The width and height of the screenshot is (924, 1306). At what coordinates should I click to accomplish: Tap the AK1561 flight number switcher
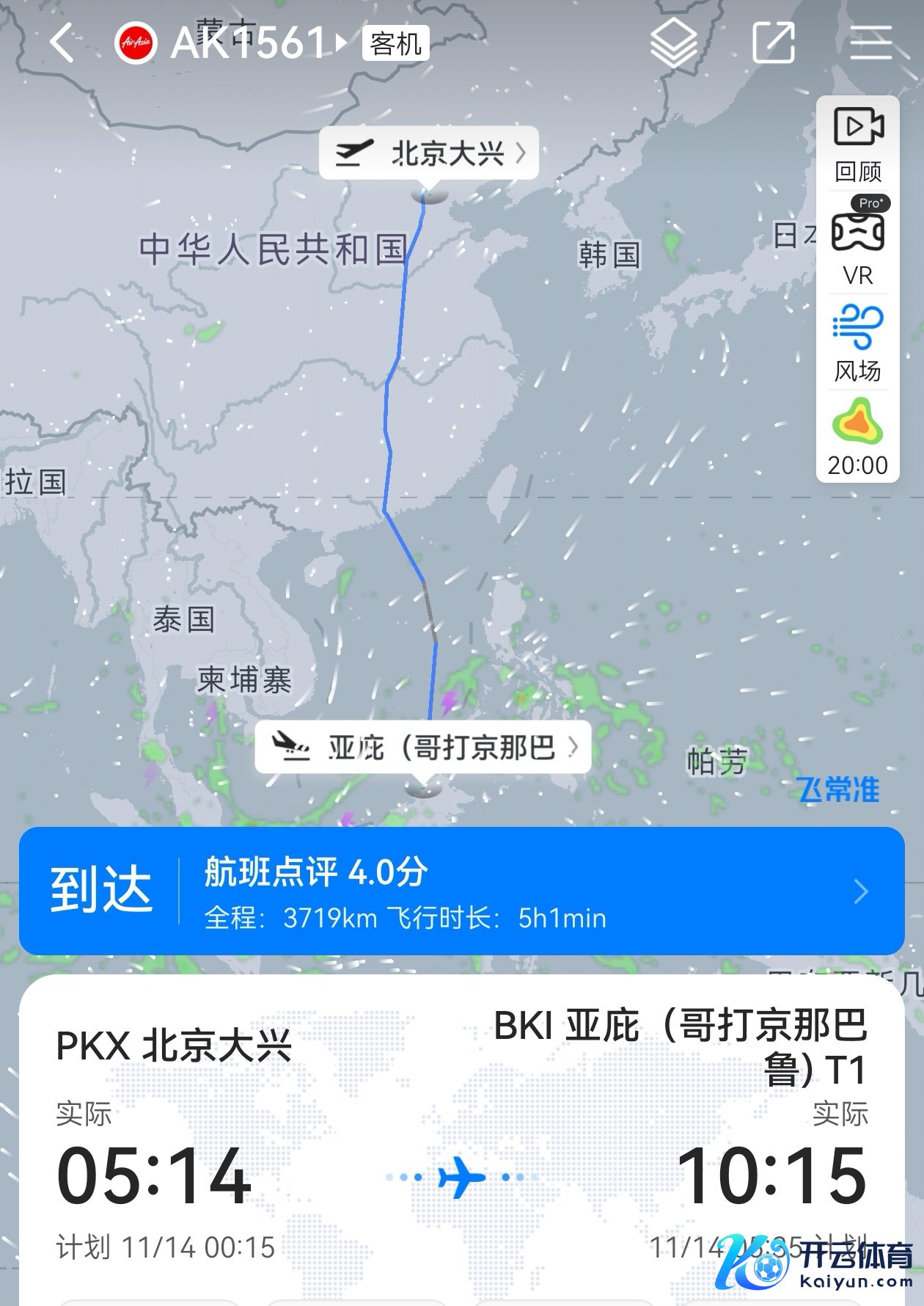point(249,43)
